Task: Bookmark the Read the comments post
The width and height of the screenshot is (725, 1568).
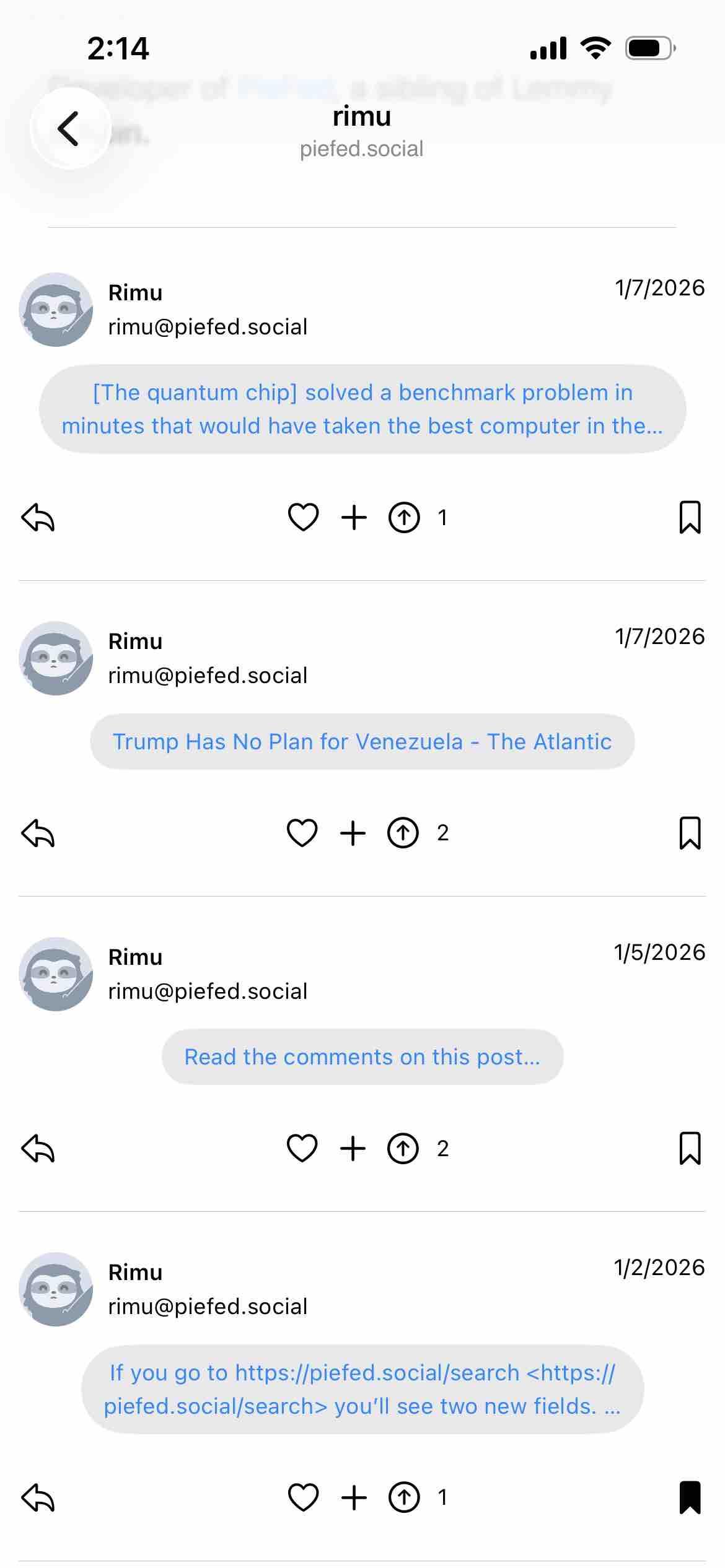Action: [690, 1149]
